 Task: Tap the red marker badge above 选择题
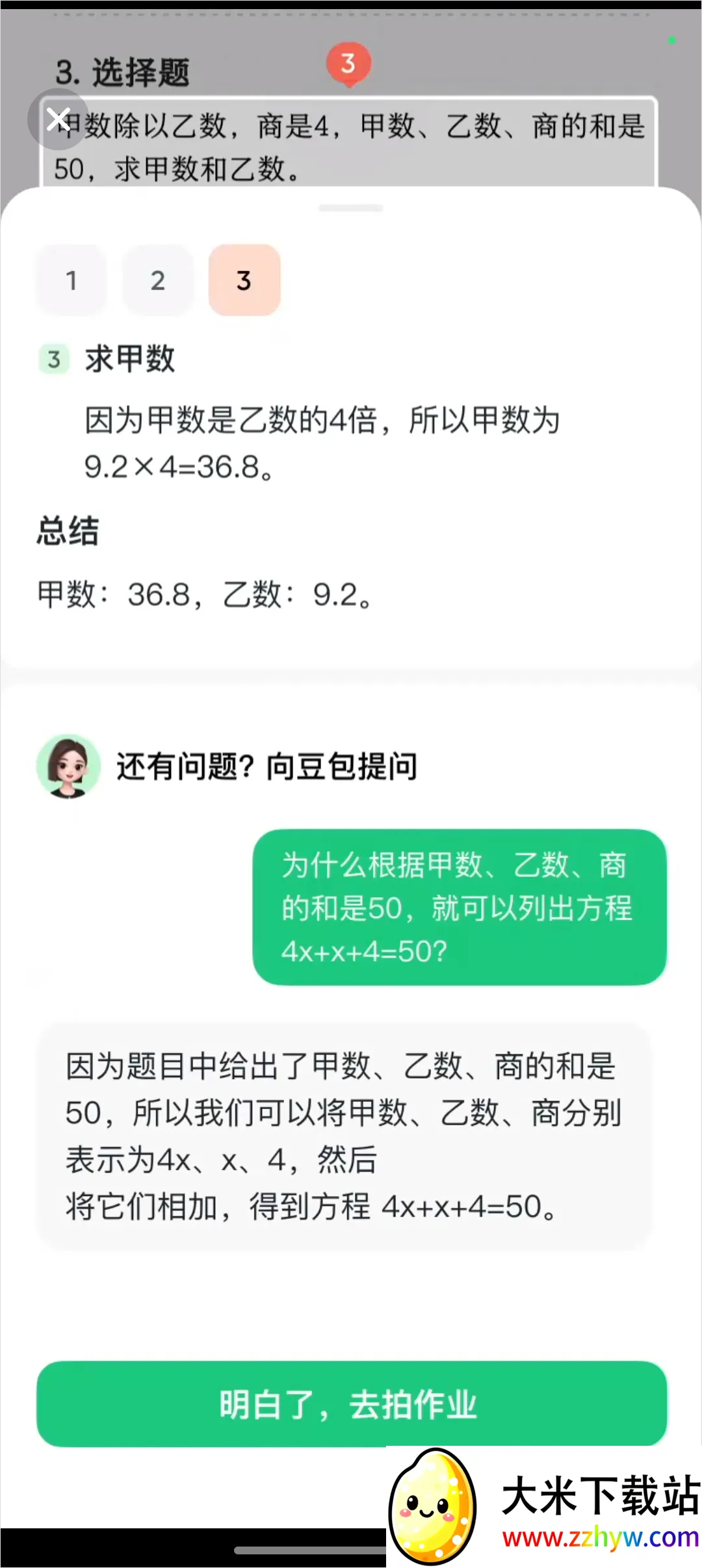click(x=348, y=62)
